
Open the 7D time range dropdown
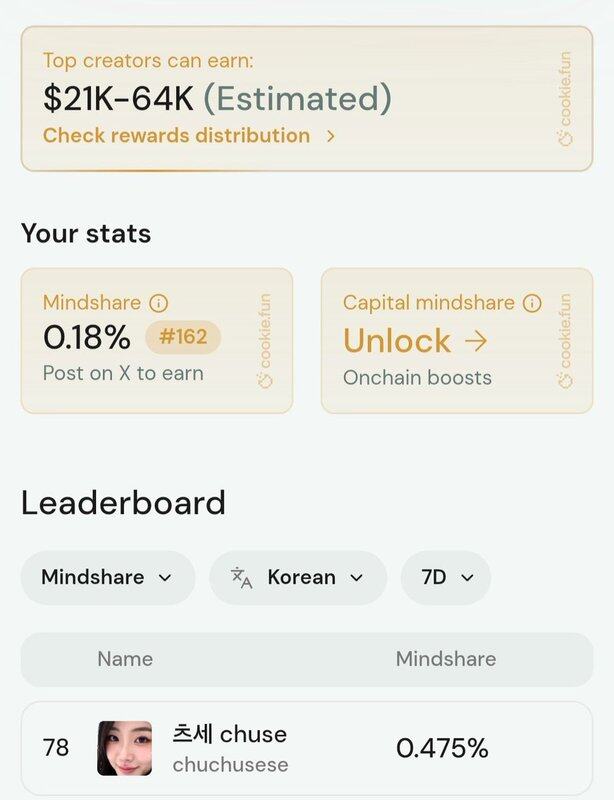(x=446, y=577)
